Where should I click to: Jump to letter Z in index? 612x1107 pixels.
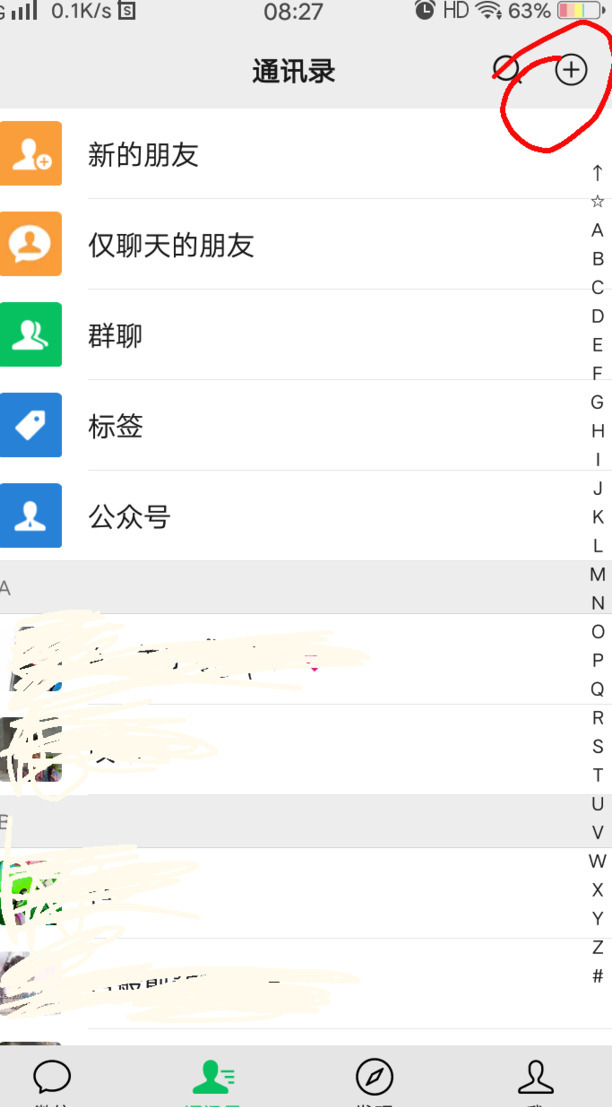[x=598, y=947]
